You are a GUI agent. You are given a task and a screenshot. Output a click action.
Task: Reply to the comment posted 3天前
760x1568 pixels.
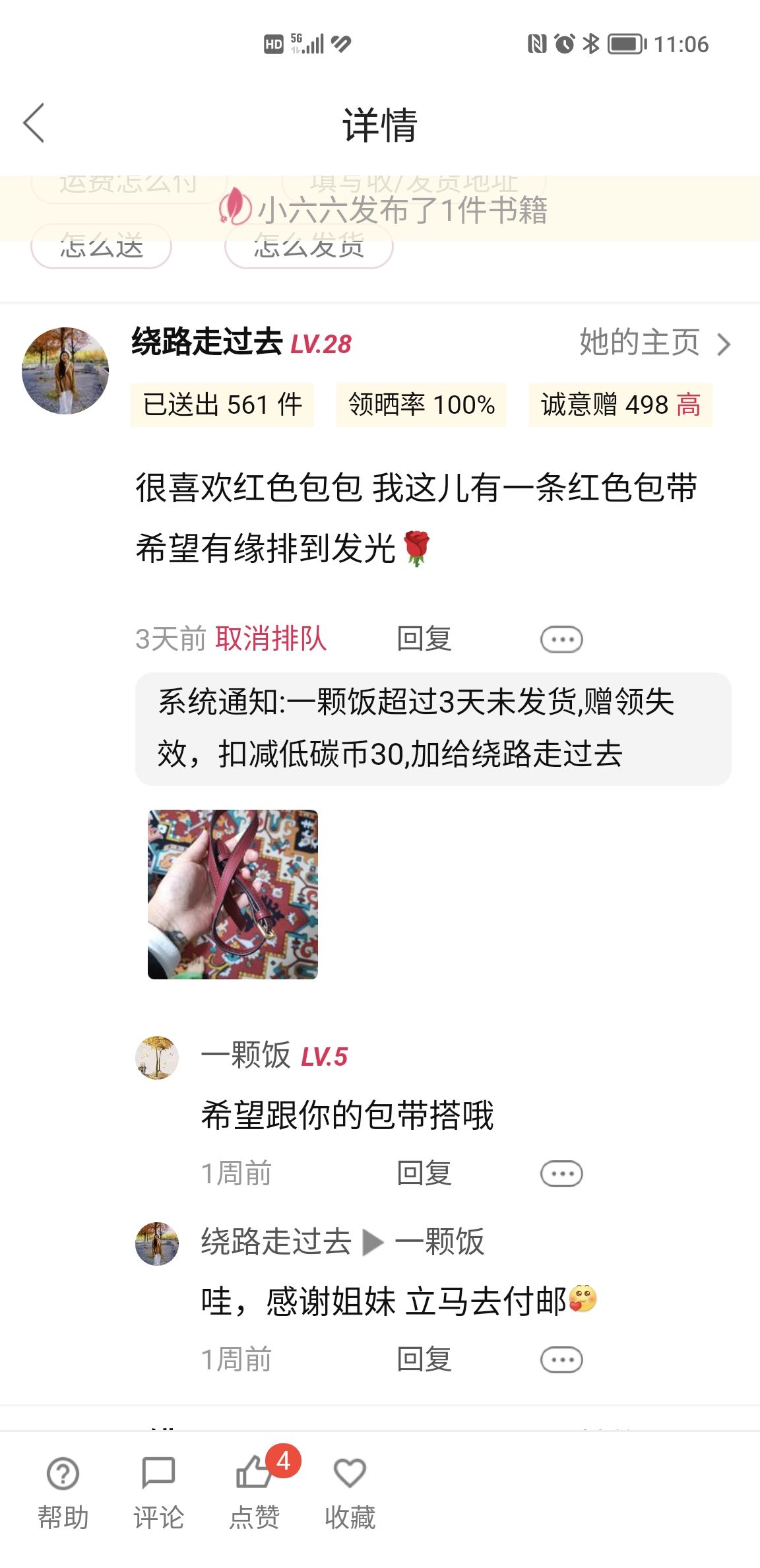pyautogui.click(x=424, y=639)
